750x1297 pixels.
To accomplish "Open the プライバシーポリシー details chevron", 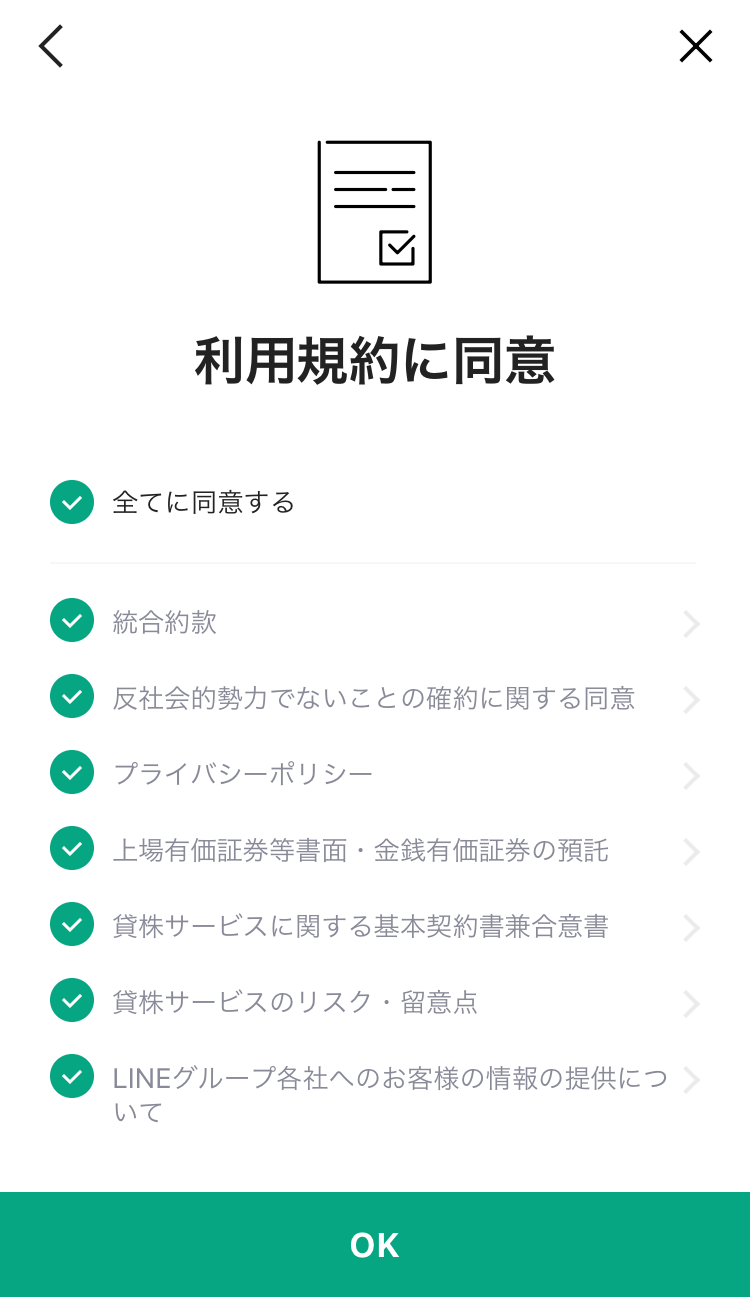I will (690, 776).
